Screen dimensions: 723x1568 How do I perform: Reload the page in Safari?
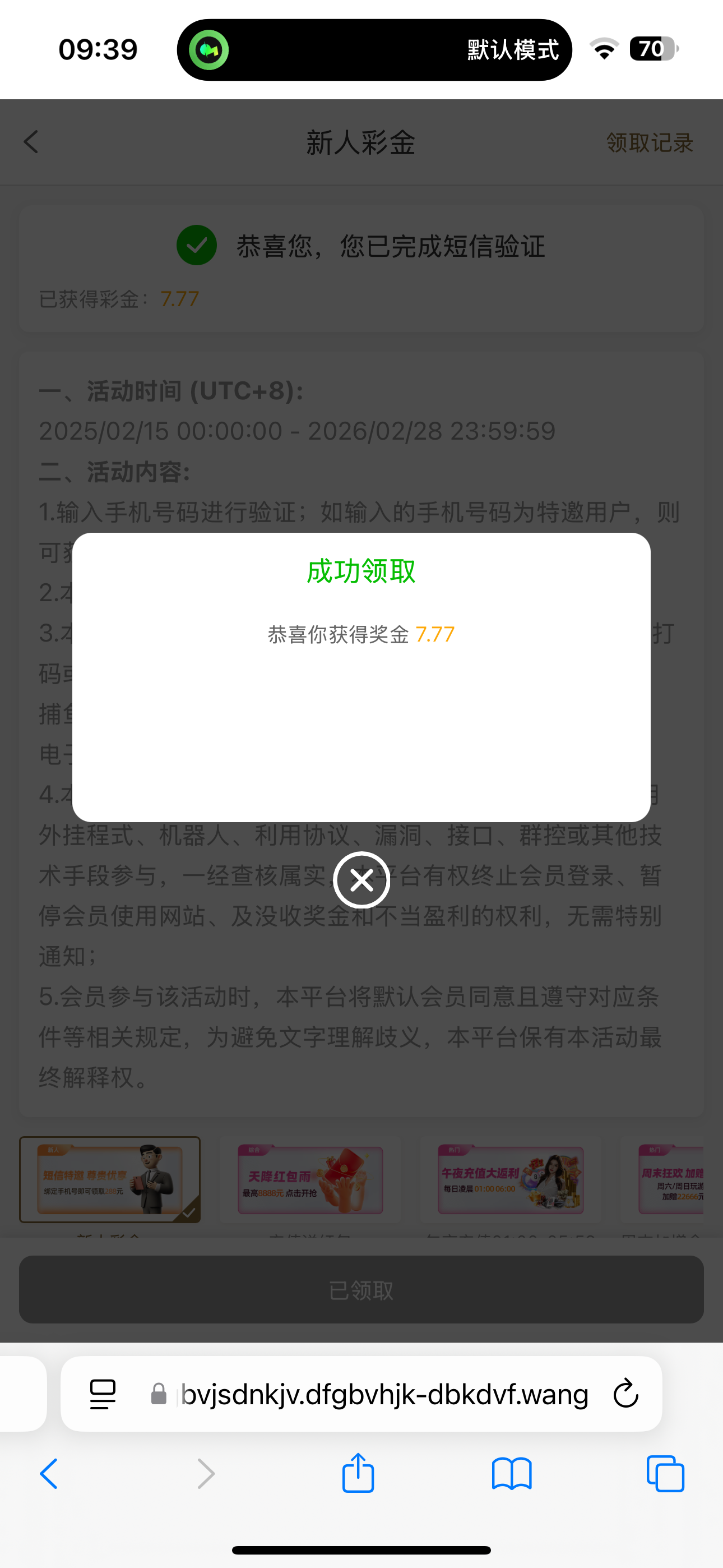tap(625, 1393)
